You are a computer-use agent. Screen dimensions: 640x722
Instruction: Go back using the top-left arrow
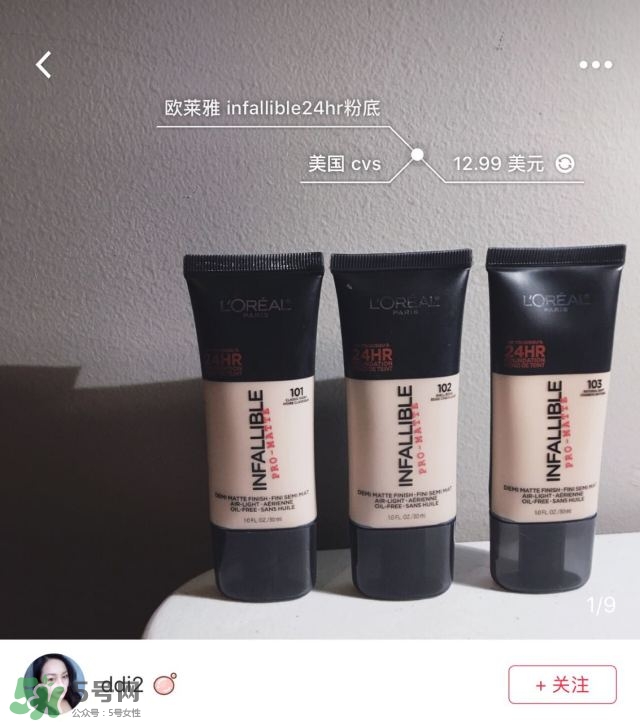tap(43, 65)
